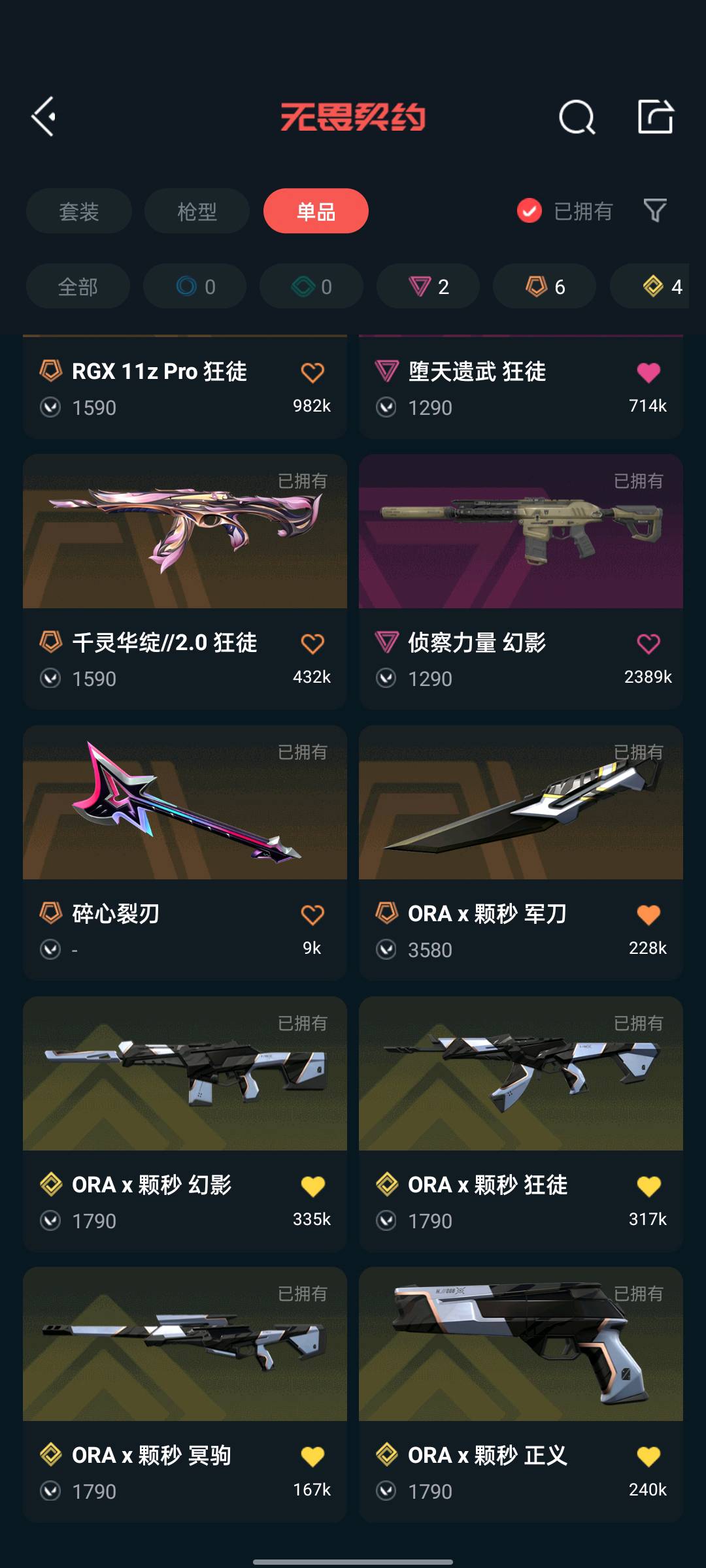Select the 全部 rarity chip
Viewport: 706px width, 1568px height.
(x=78, y=286)
